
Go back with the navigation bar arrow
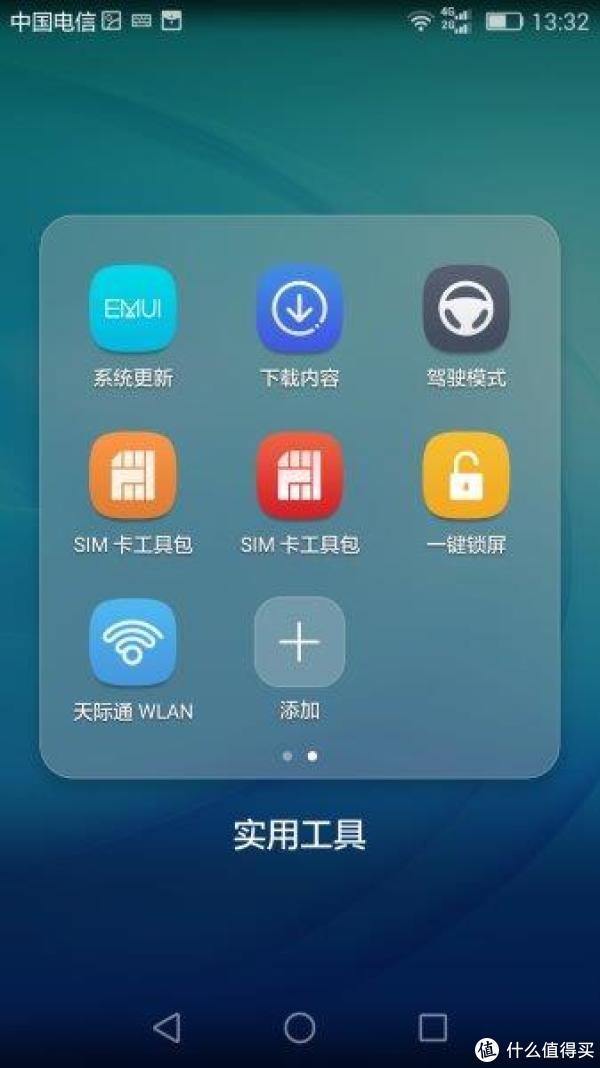click(x=167, y=1027)
